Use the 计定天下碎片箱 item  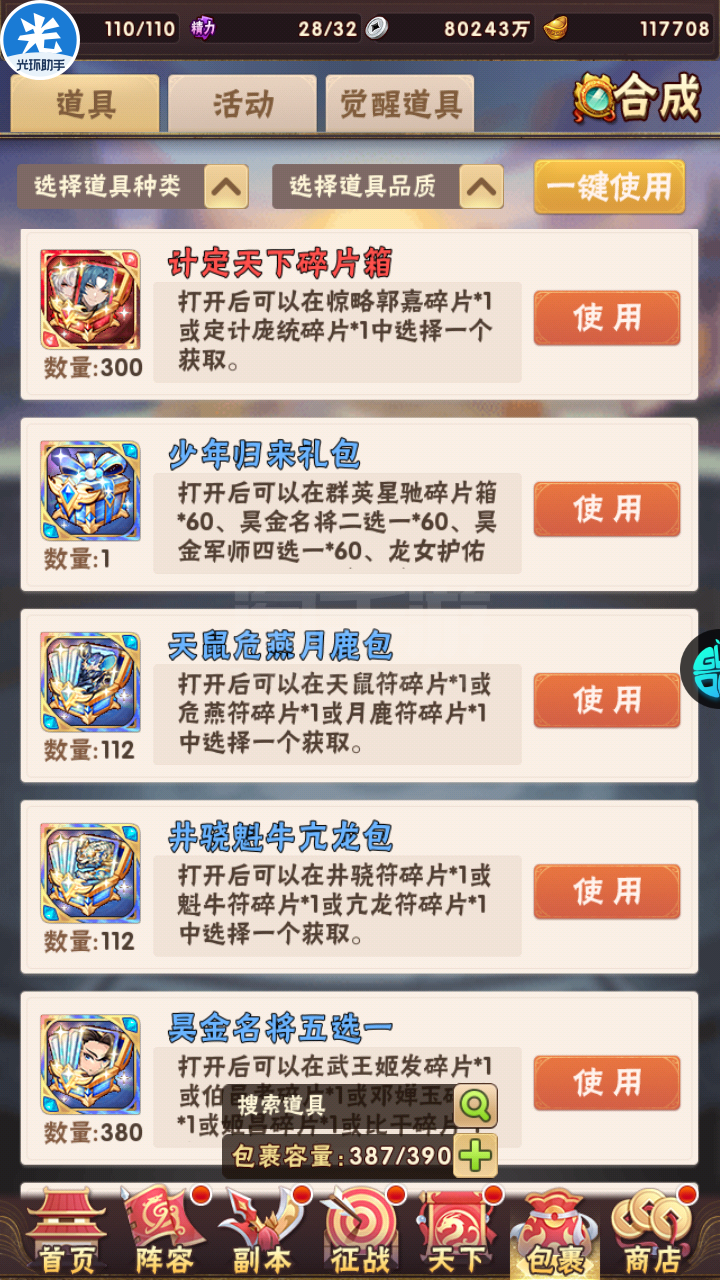point(607,318)
